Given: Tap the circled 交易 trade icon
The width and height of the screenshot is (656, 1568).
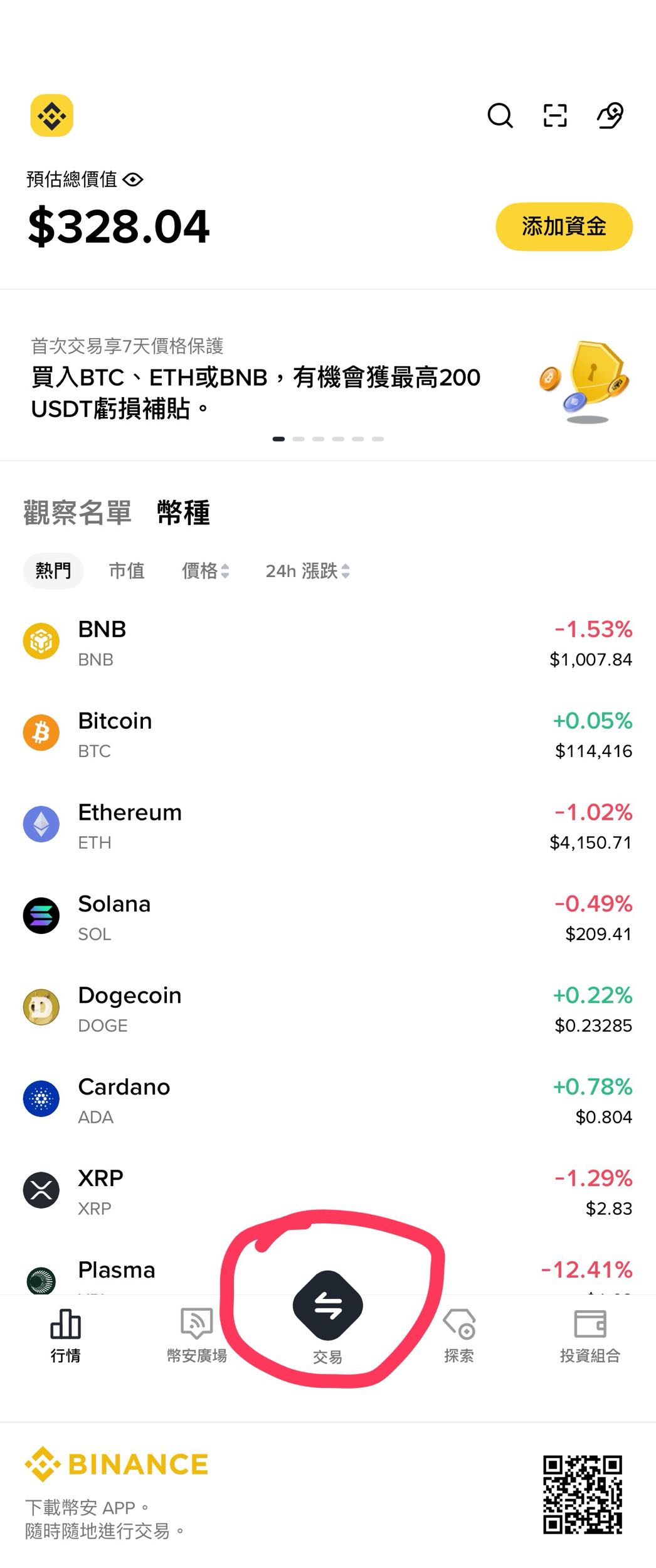Looking at the screenshot, I should pyautogui.click(x=328, y=1306).
